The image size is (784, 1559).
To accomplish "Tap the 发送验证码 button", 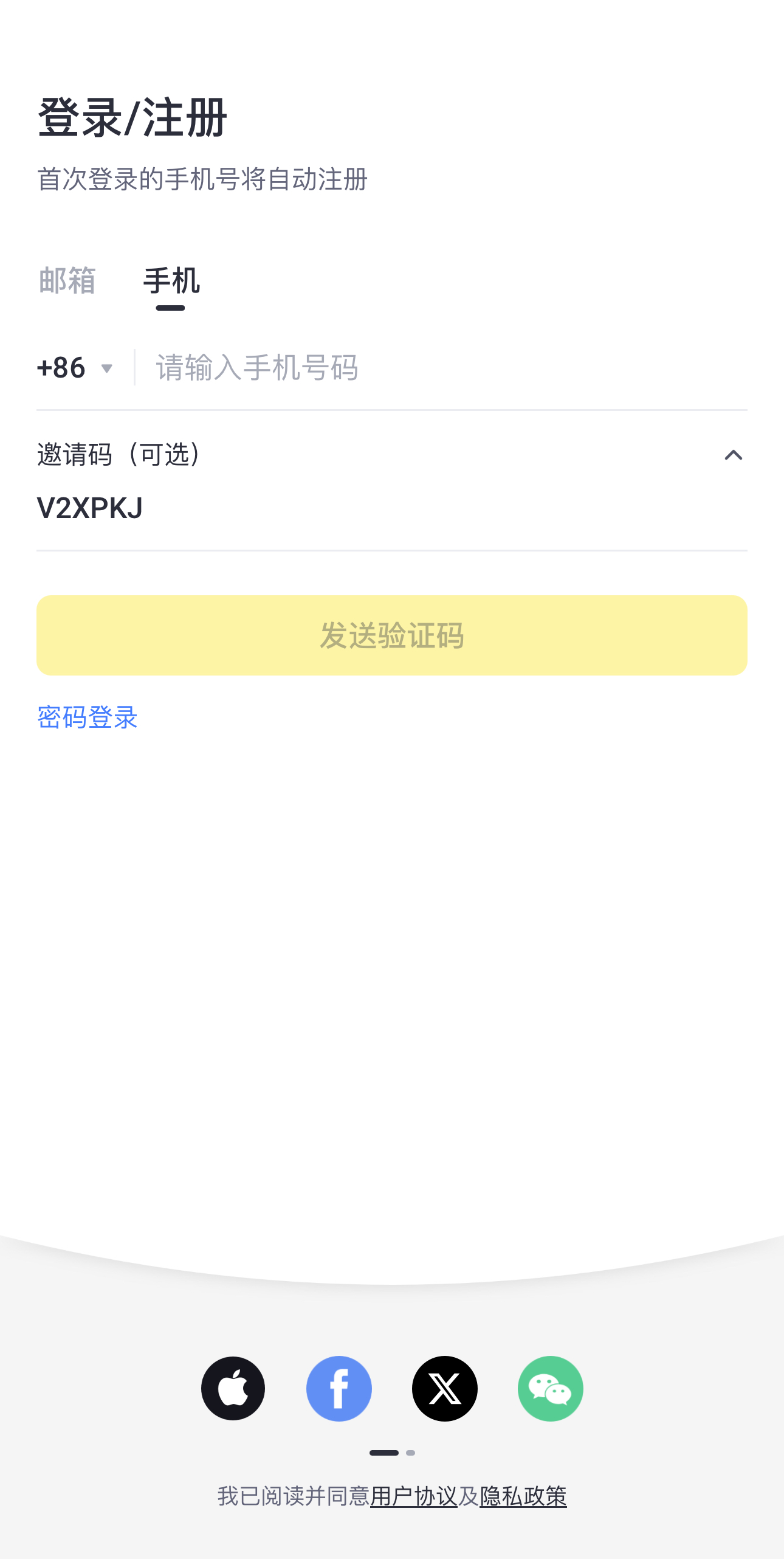I will [x=392, y=635].
